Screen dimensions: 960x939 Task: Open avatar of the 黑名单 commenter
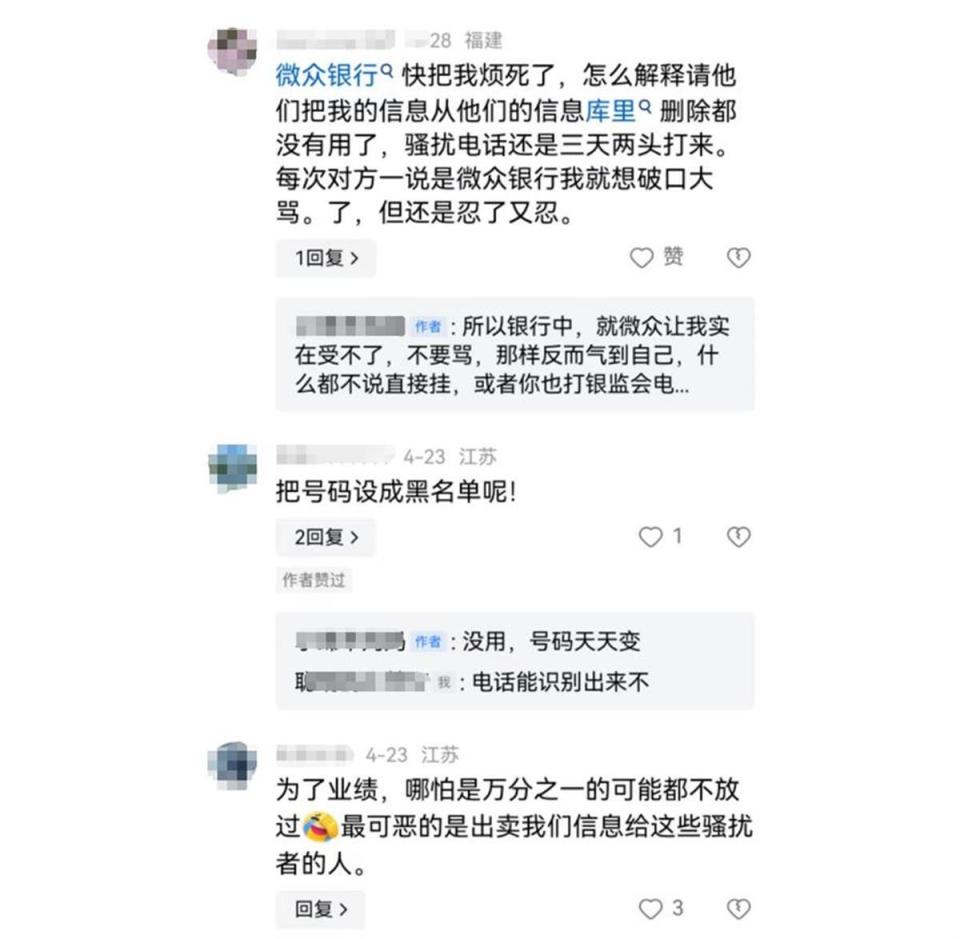pyautogui.click(x=232, y=467)
